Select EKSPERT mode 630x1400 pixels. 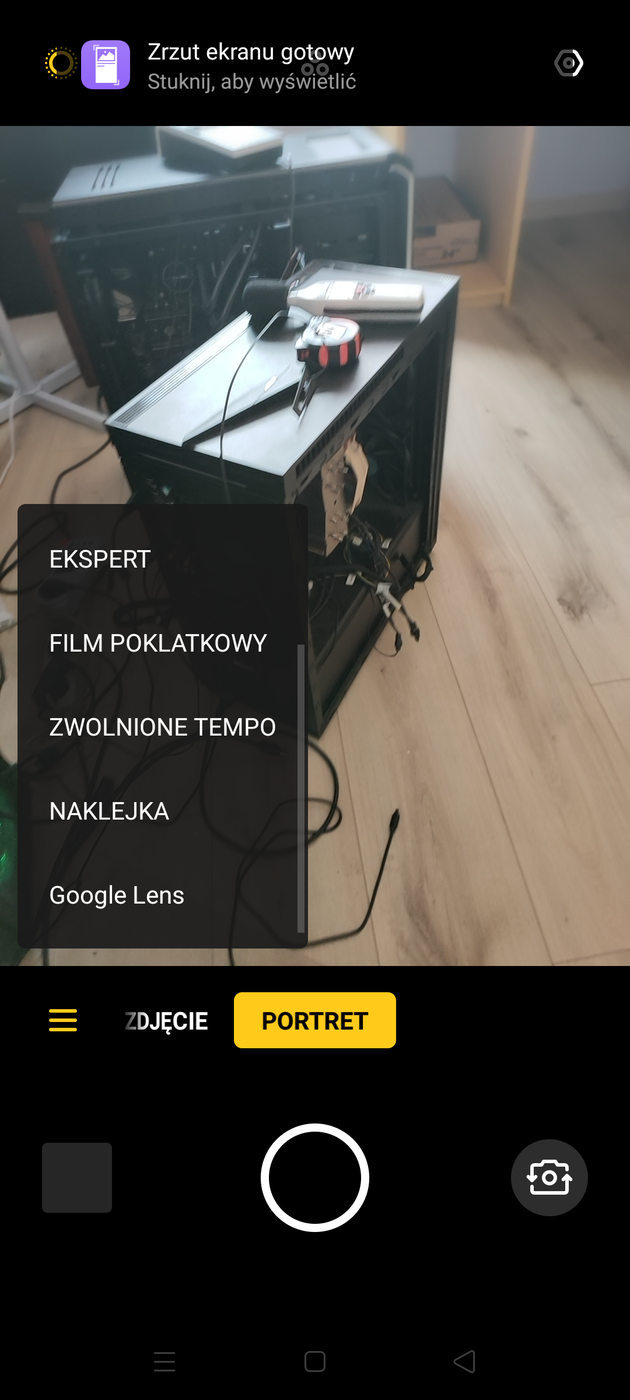[100, 559]
